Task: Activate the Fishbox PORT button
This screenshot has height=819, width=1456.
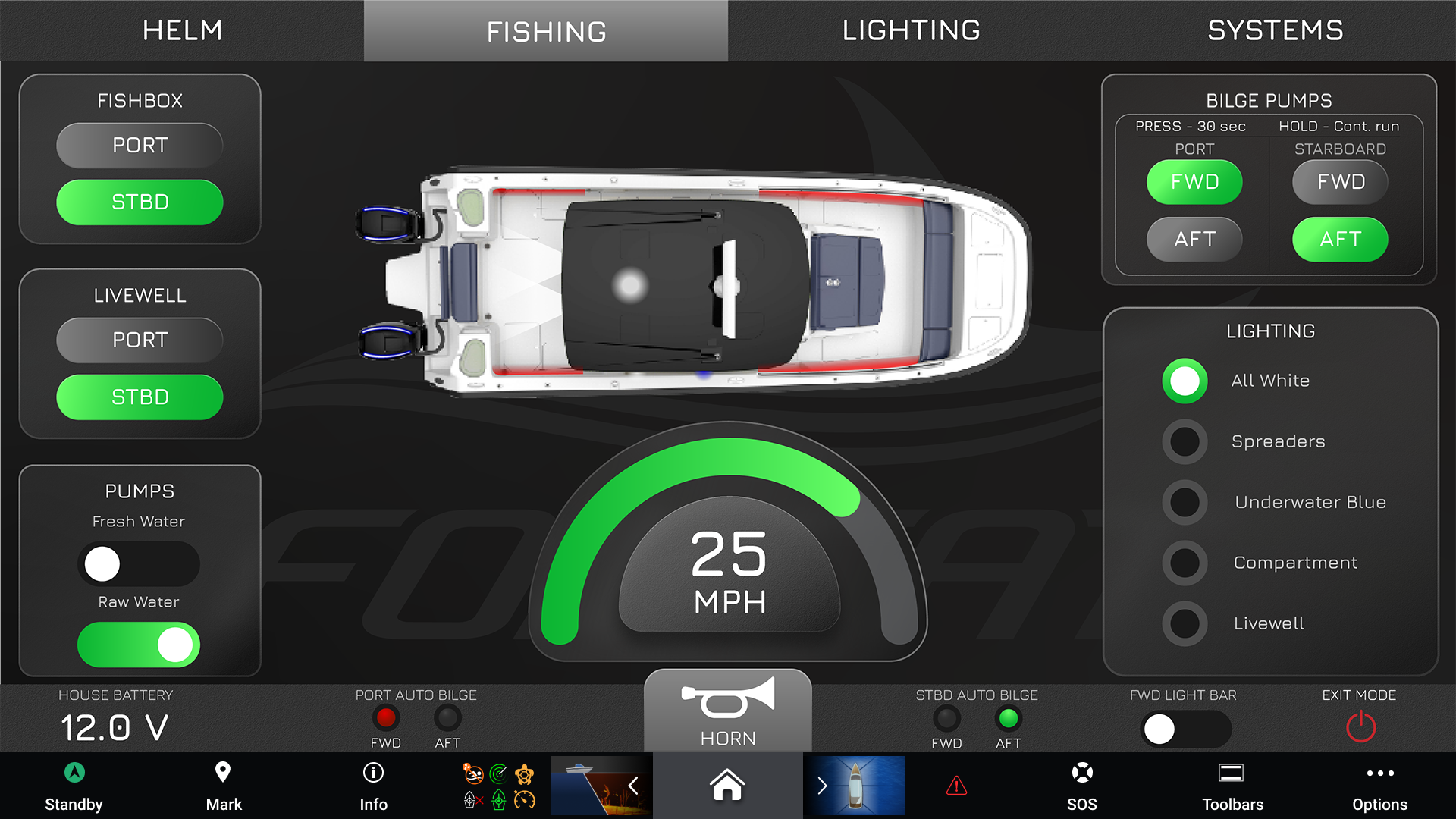Action: [140, 145]
